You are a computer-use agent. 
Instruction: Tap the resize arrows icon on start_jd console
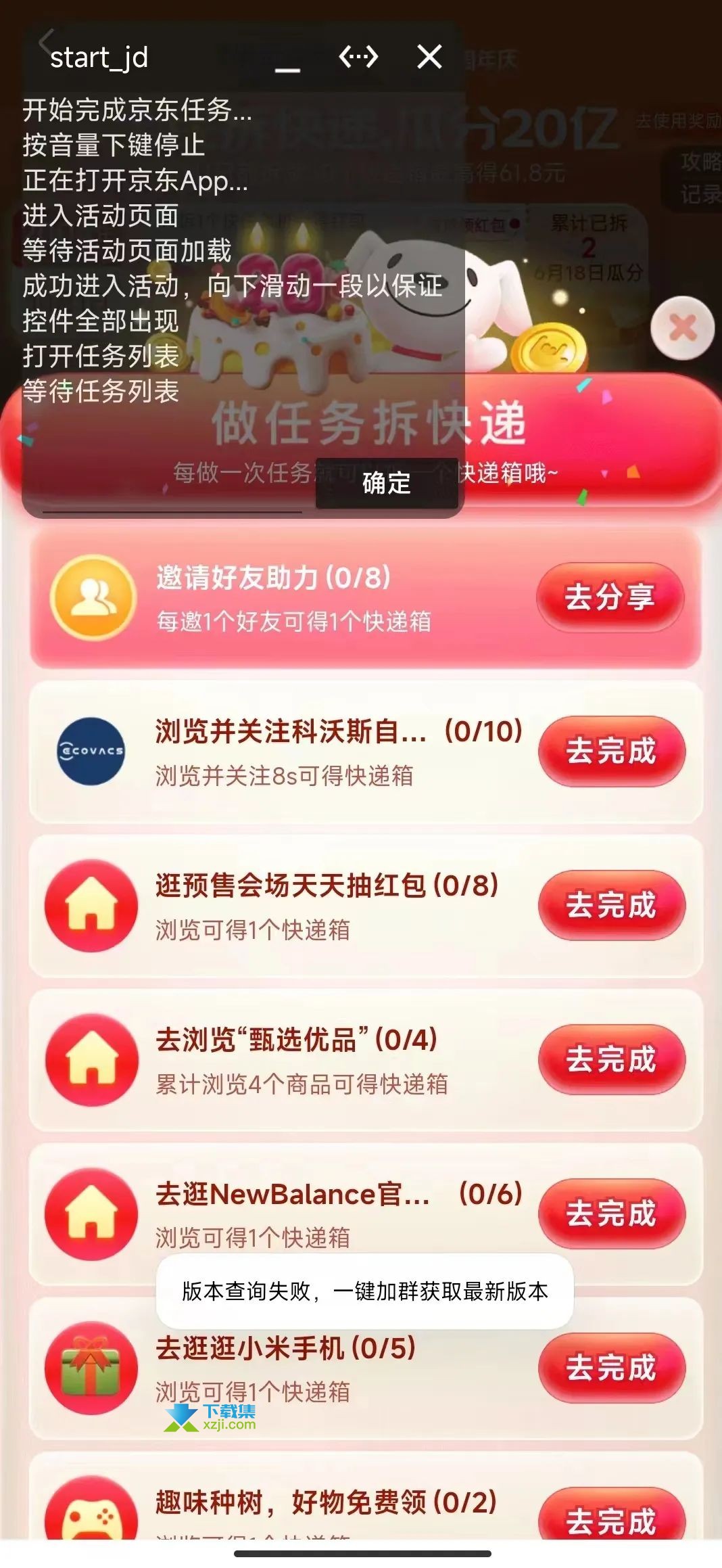(x=358, y=57)
